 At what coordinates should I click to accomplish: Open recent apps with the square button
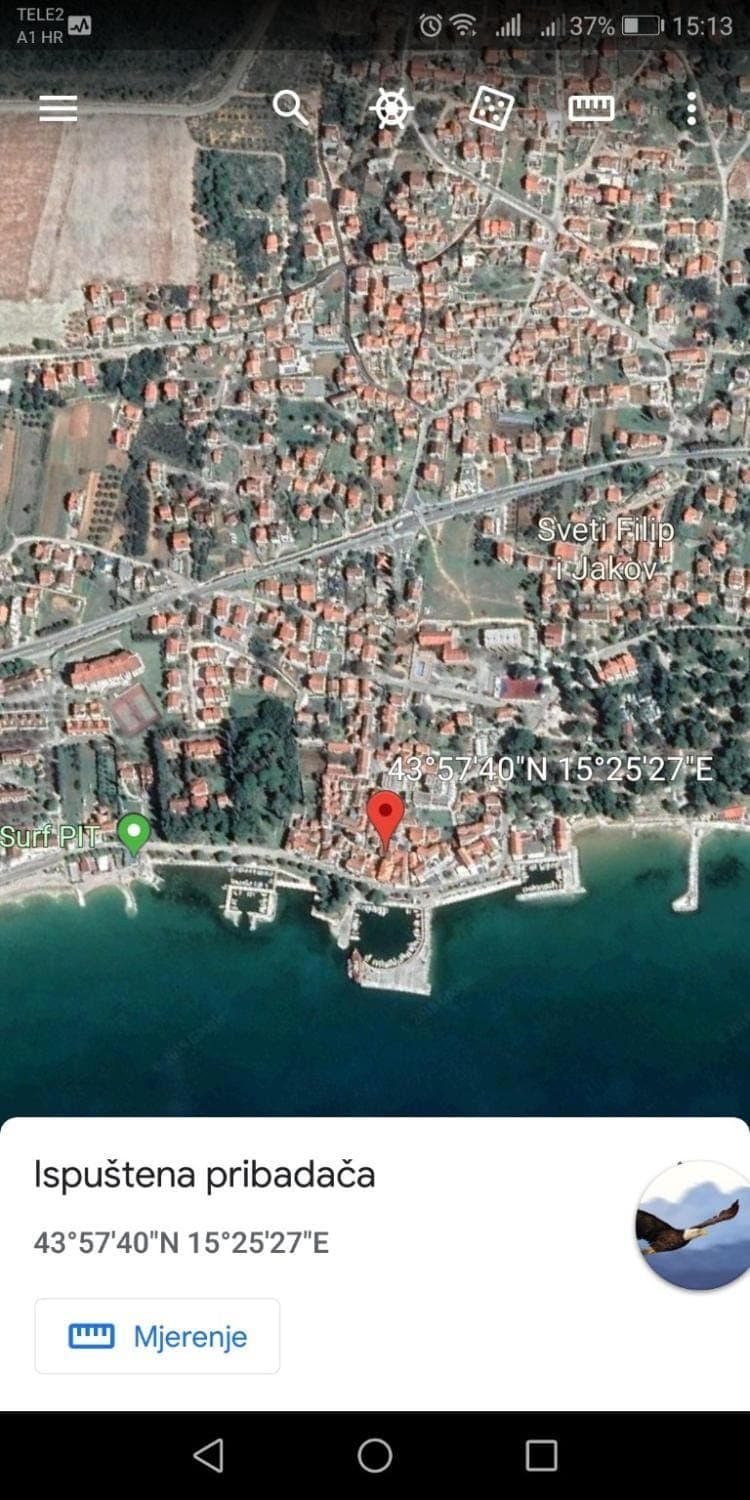click(541, 1456)
